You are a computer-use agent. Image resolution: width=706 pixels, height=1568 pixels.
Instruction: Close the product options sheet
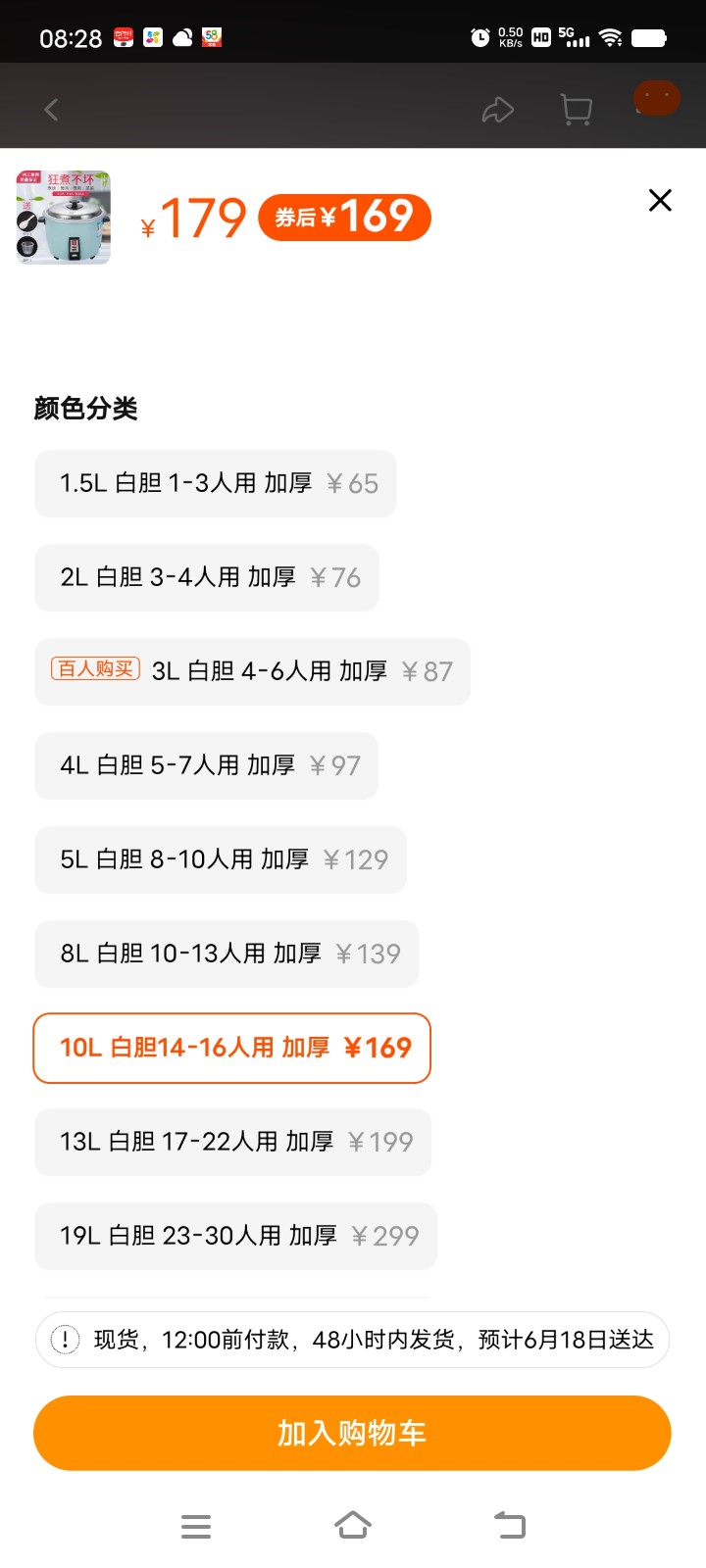tap(660, 200)
